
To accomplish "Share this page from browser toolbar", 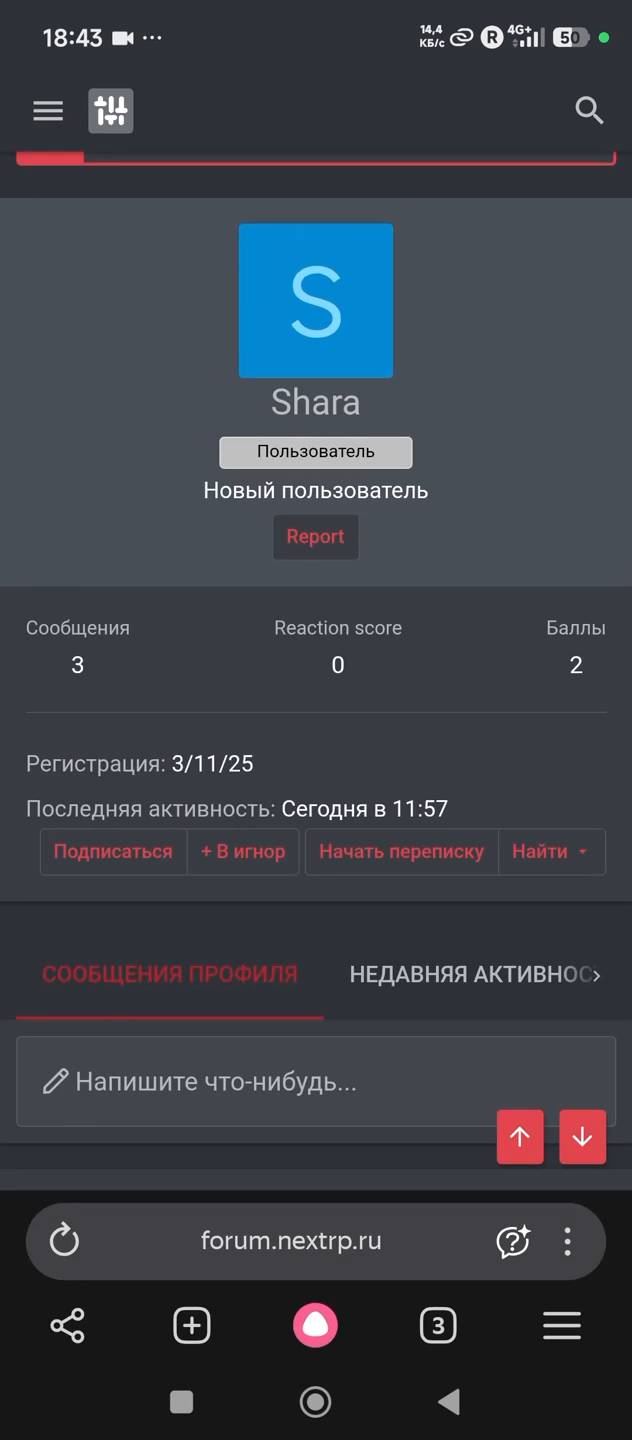I will (67, 1326).
